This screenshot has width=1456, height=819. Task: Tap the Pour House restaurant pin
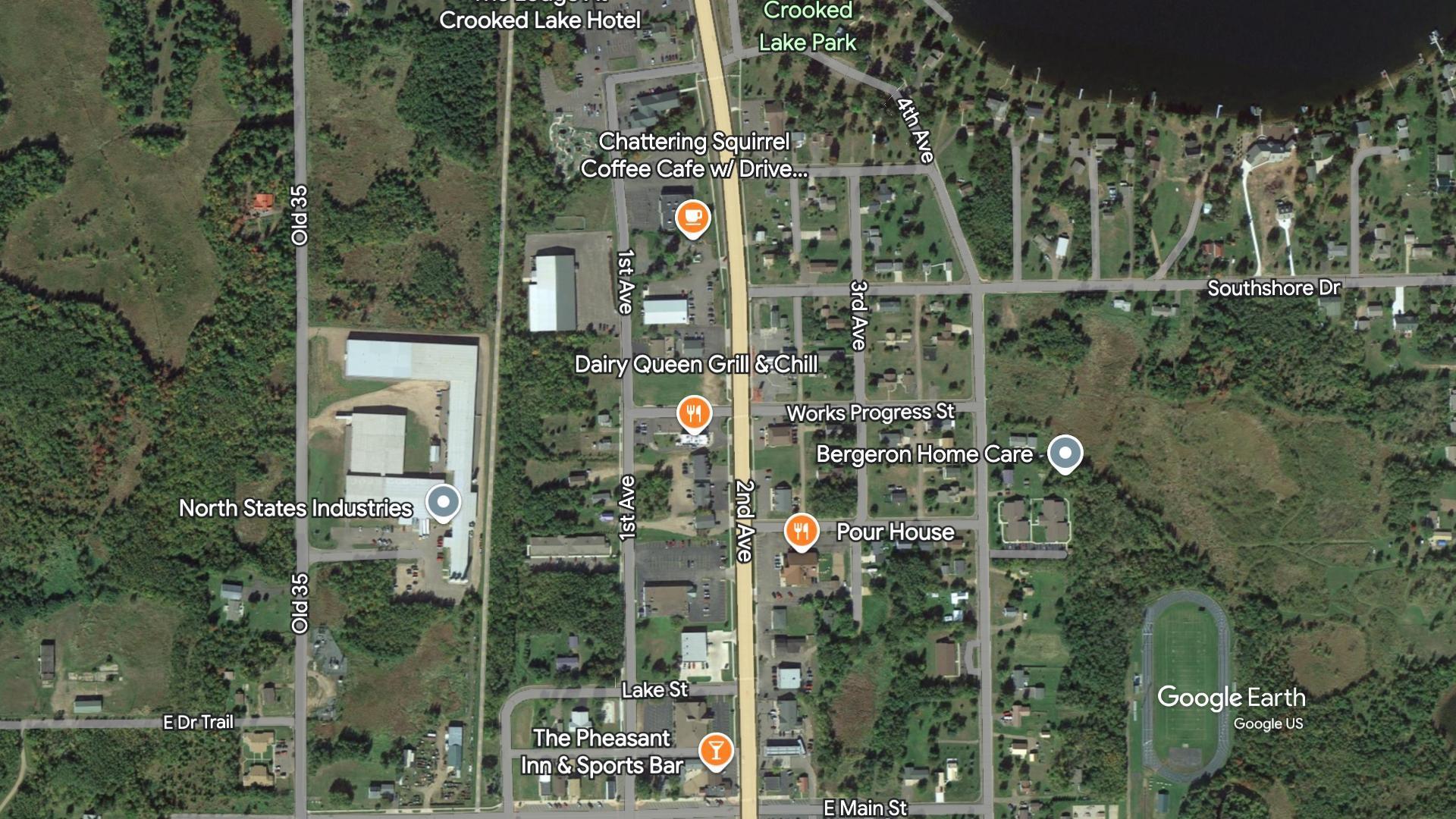[x=801, y=530]
